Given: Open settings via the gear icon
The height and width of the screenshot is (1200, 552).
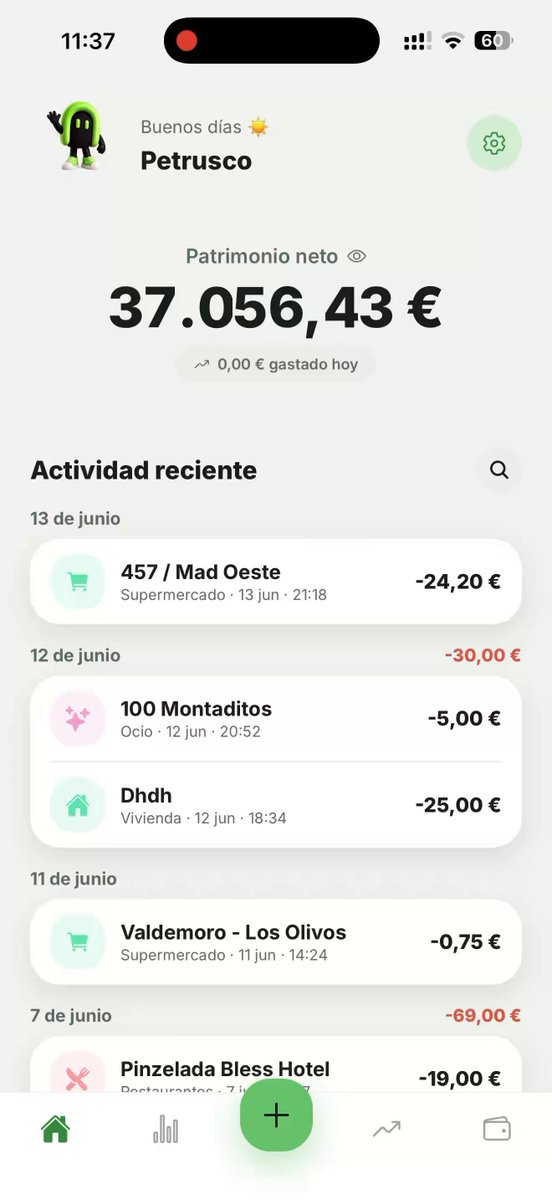Looking at the screenshot, I should pos(494,144).
